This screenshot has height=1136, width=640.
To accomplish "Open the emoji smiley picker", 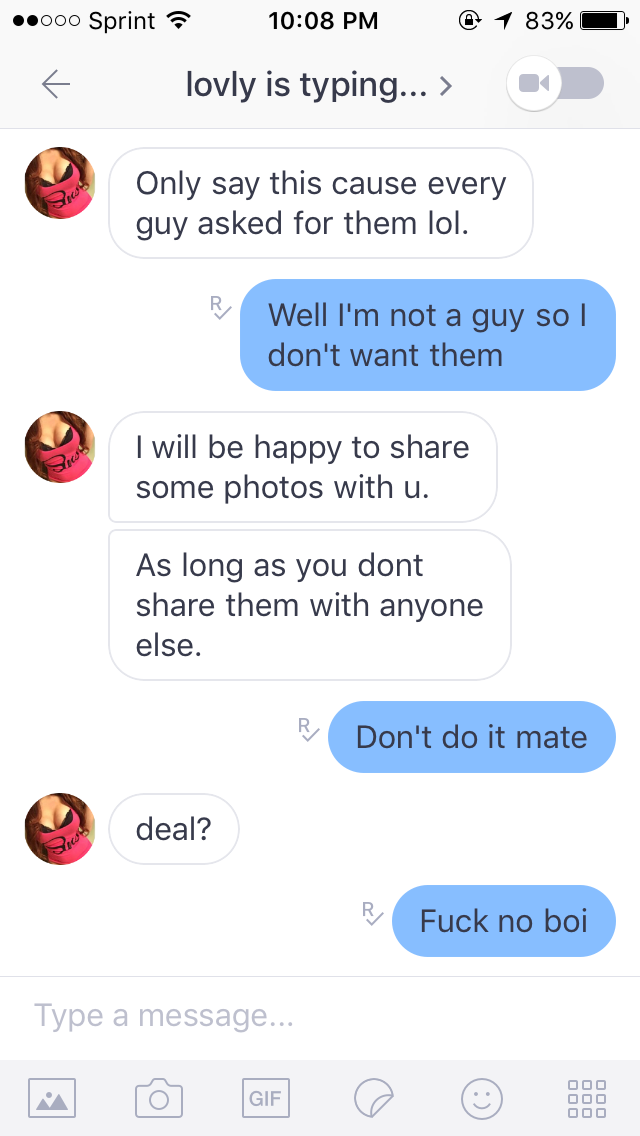I will (481, 1098).
